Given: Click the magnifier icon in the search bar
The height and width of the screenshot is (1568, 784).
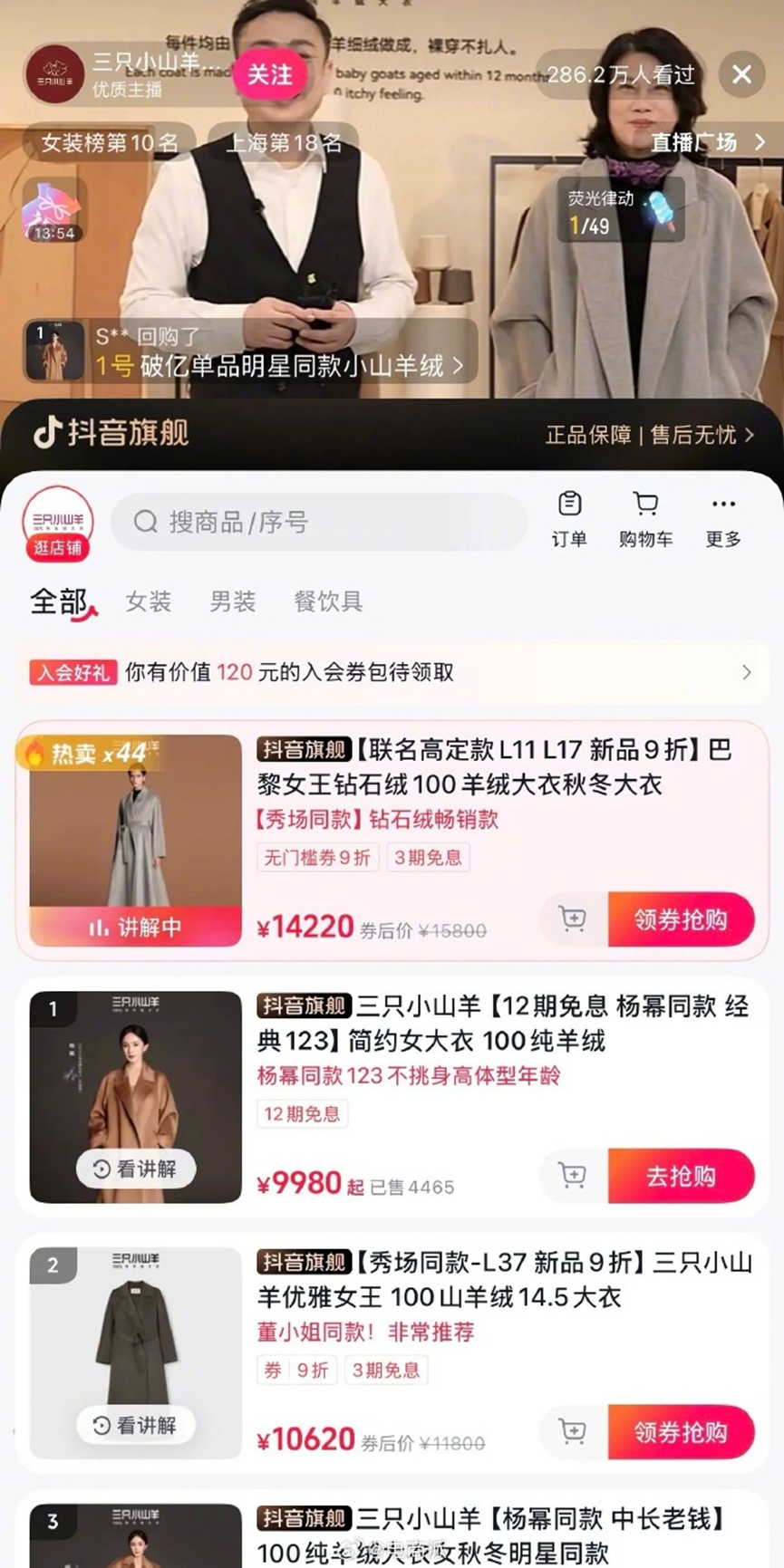Looking at the screenshot, I should (144, 522).
